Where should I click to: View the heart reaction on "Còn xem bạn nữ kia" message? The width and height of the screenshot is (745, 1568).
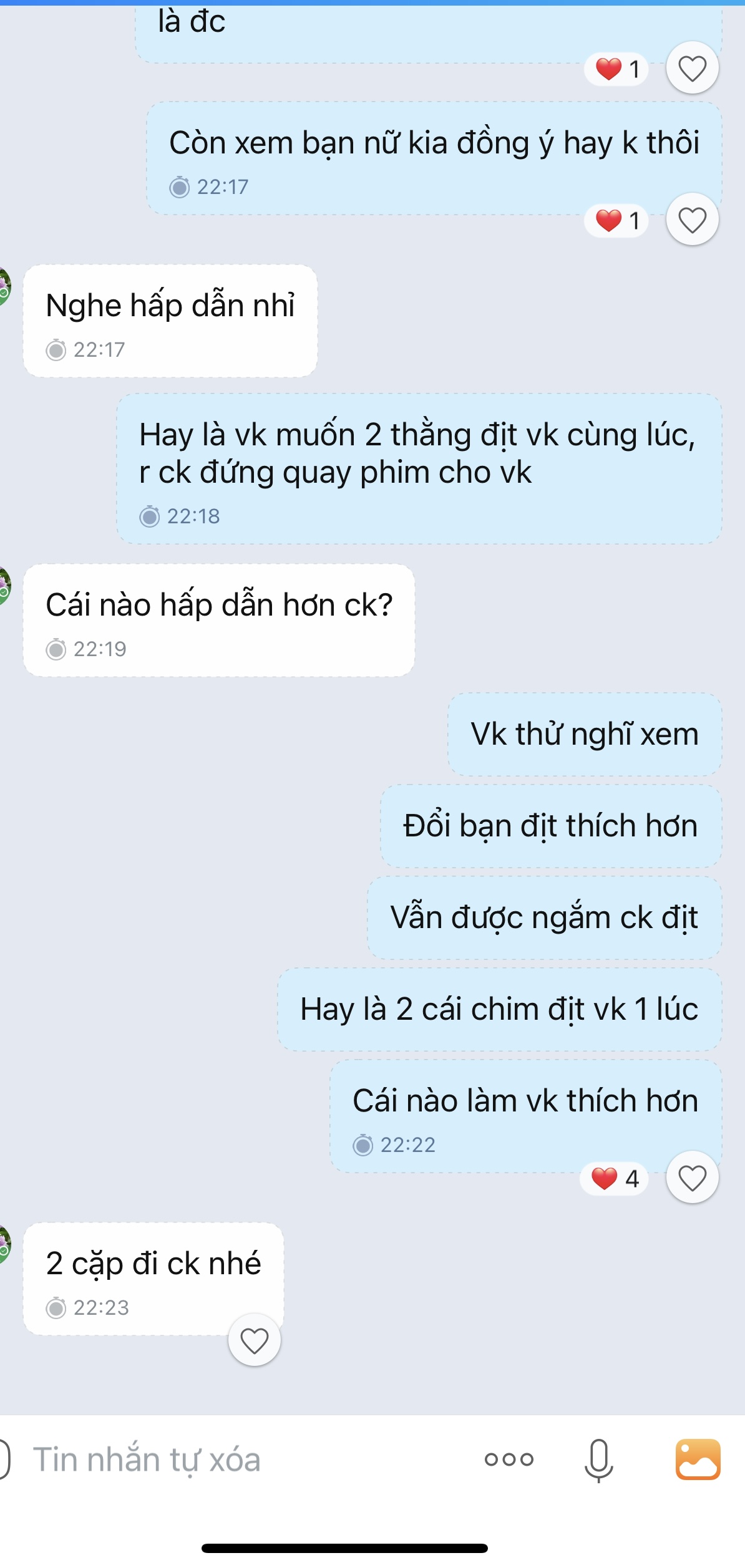616,220
